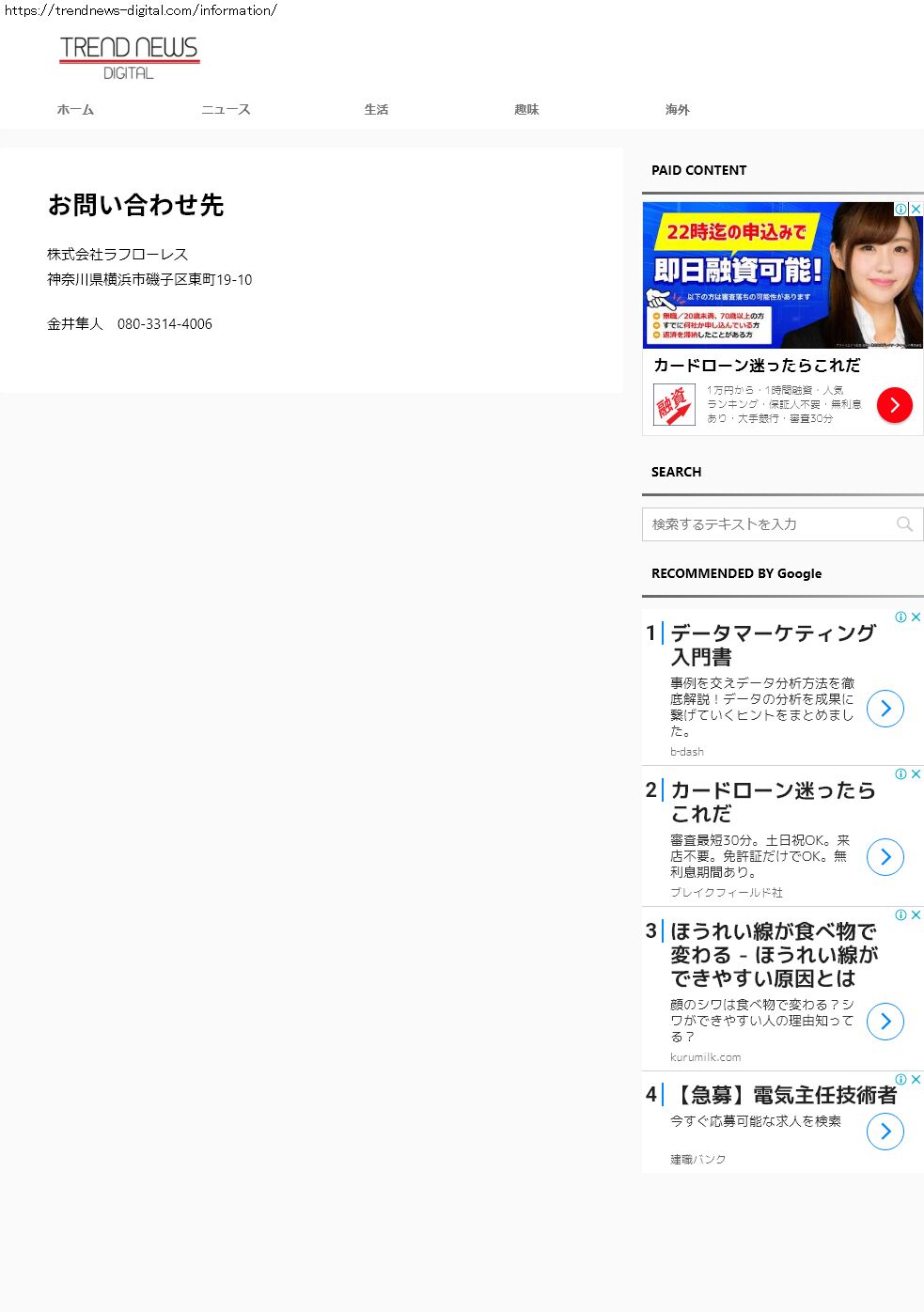The height and width of the screenshot is (1312, 924).
Task: Switch to the 生活 category
Action: pyautogui.click(x=376, y=110)
